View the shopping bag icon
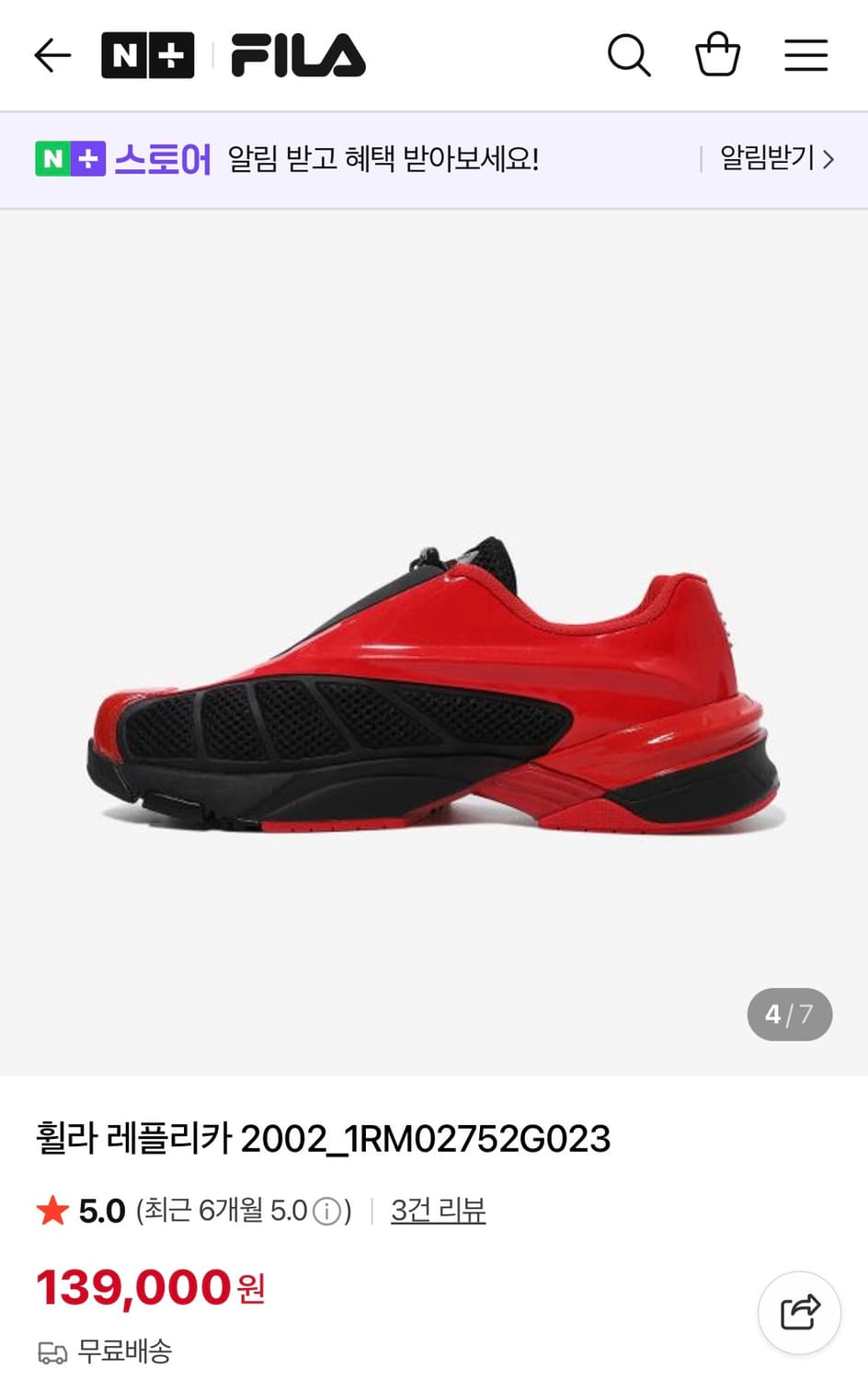This screenshot has height=1380, width=868. point(718,55)
